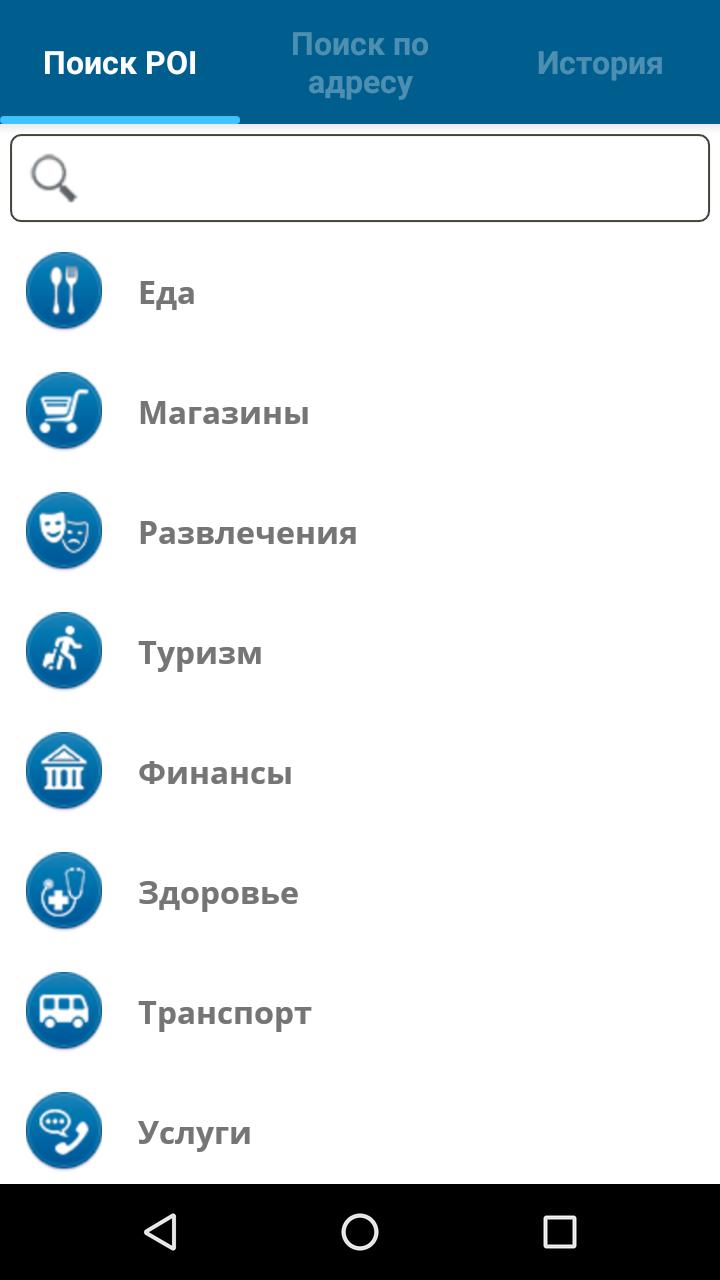Select the Туризм traveler icon

coord(63,650)
